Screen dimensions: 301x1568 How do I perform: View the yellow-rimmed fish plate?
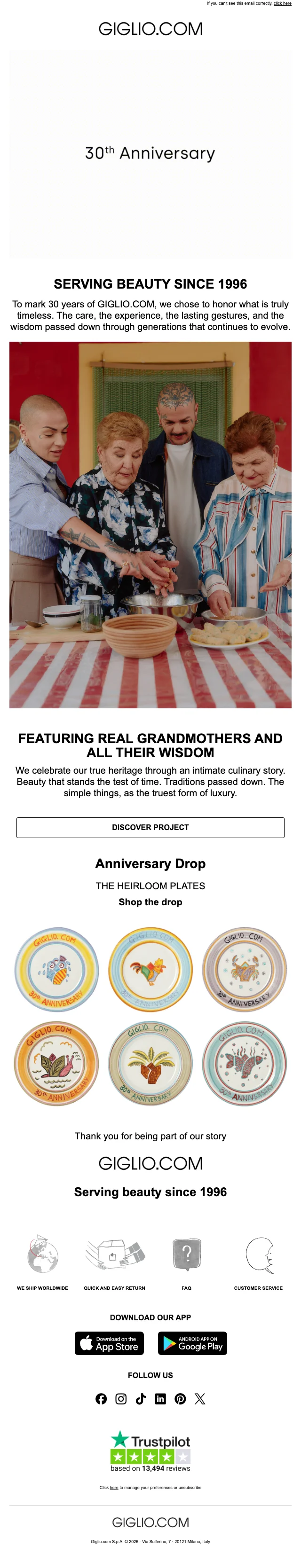pos(56,970)
